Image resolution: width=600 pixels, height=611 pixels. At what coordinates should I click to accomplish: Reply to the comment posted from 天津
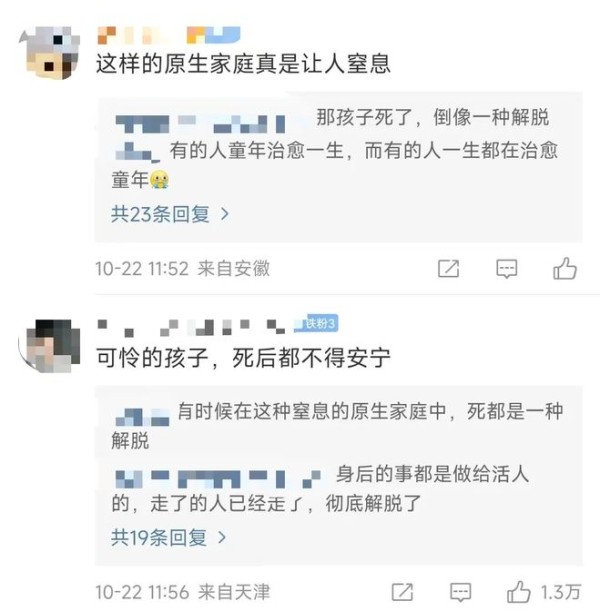pos(461,591)
